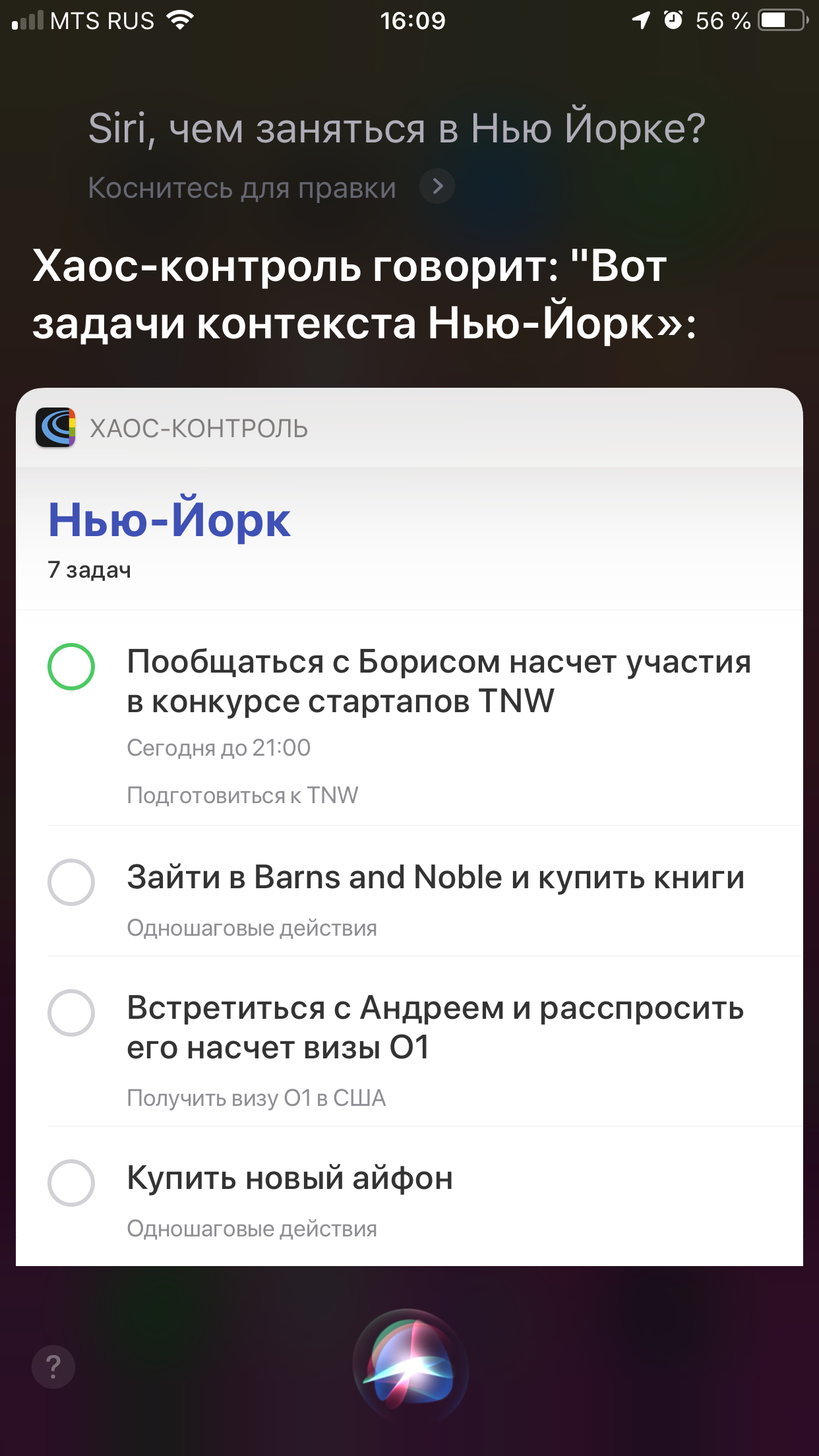The image size is (819, 1456).
Task: Complete task about Борис and TNW contest
Action: coord(71,667)
